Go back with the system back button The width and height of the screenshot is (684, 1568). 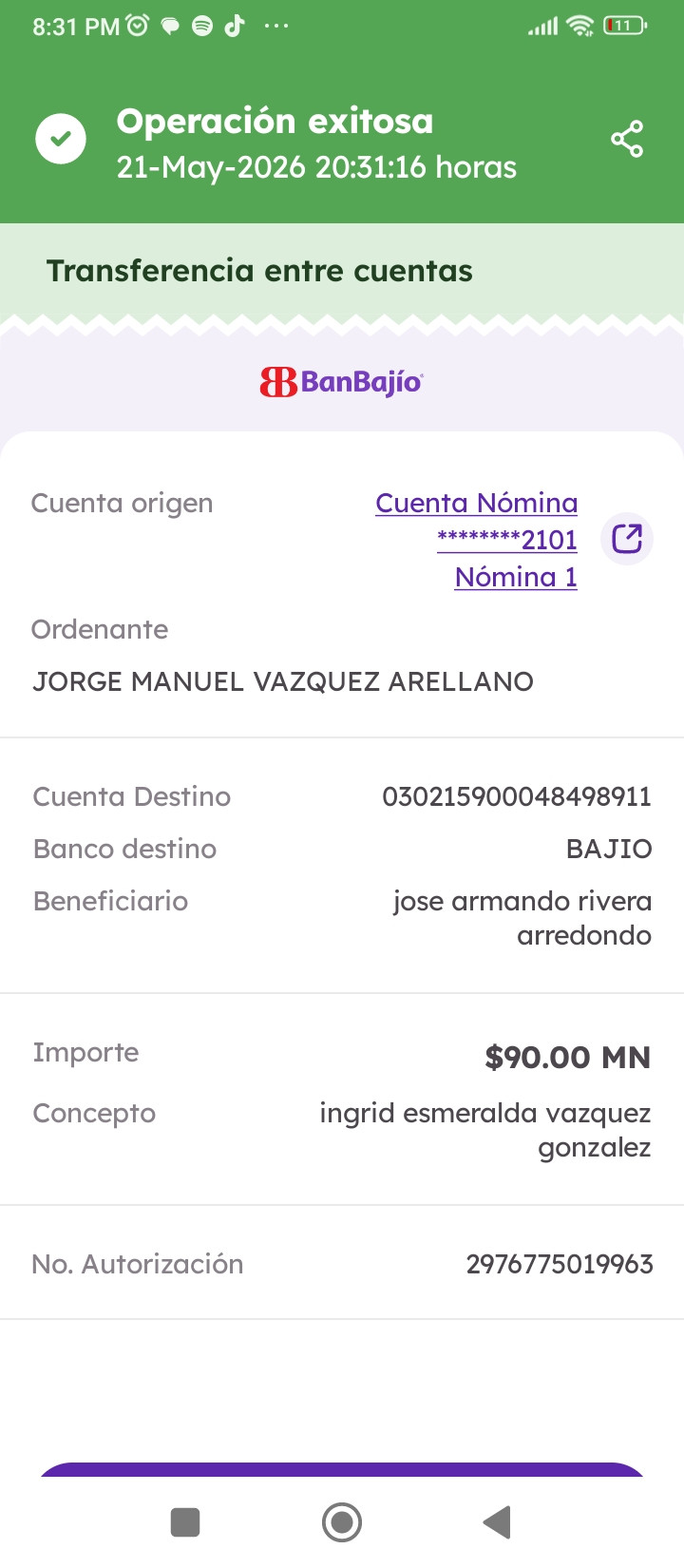pyautogui.click(x=497, y=1521)
